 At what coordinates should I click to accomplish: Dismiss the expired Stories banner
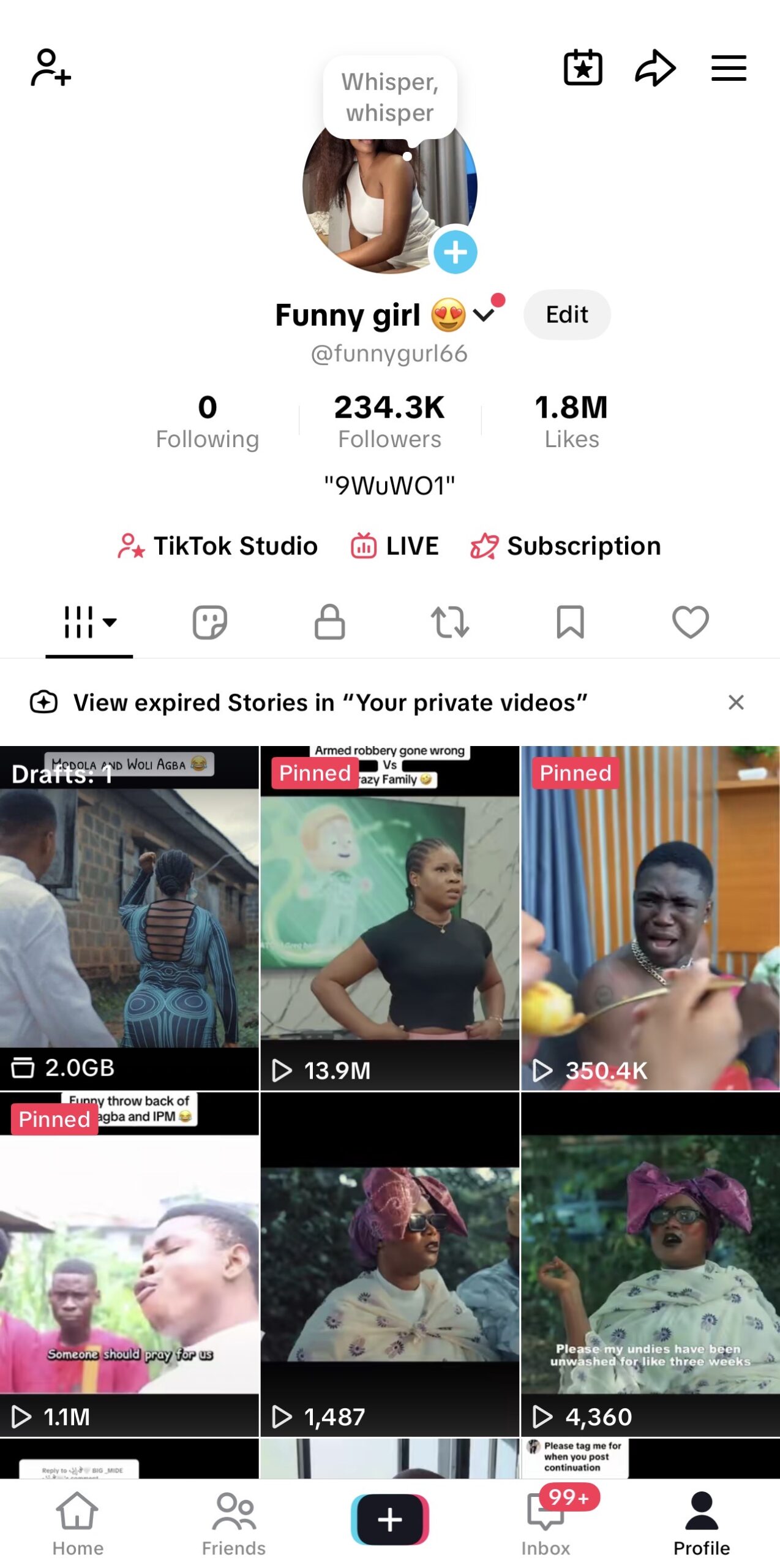point(735,702)
